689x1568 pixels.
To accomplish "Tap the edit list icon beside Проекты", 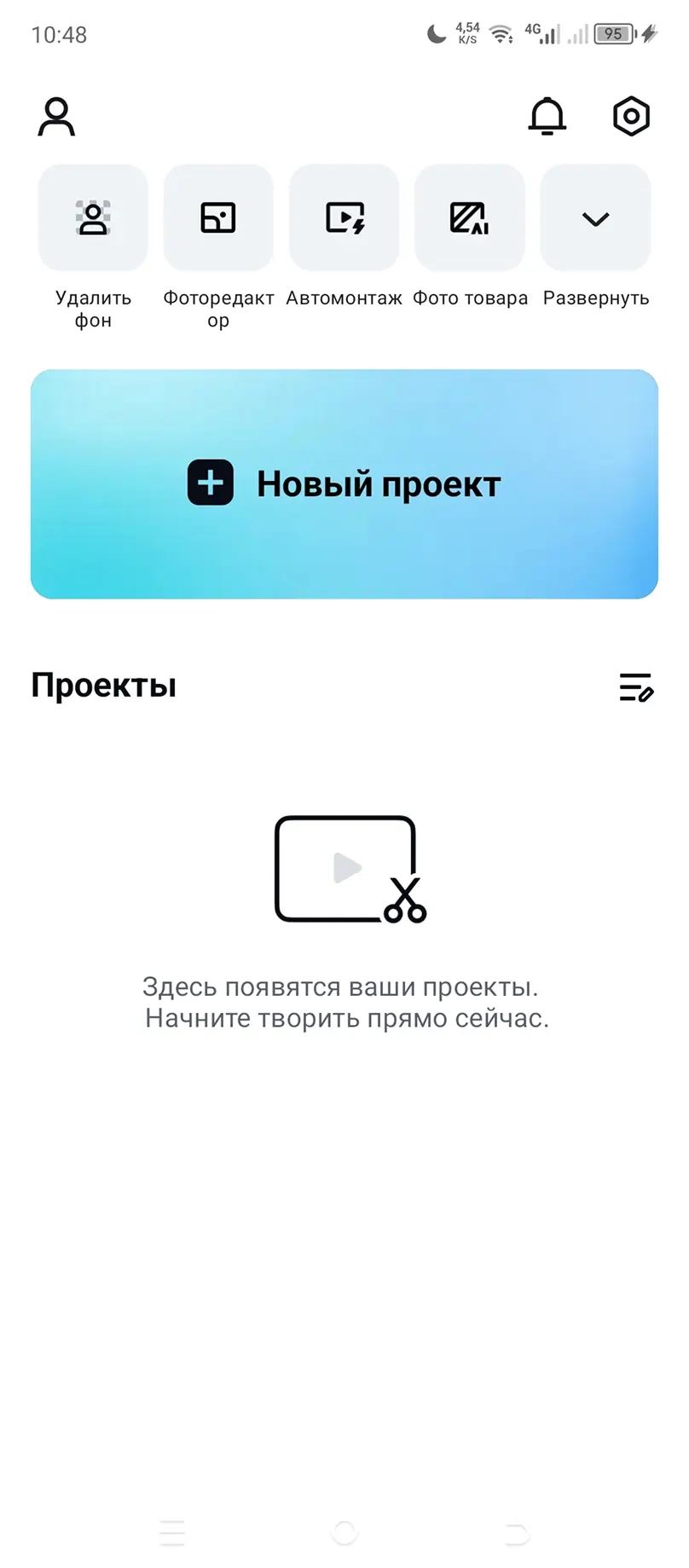I will (635, 686).
